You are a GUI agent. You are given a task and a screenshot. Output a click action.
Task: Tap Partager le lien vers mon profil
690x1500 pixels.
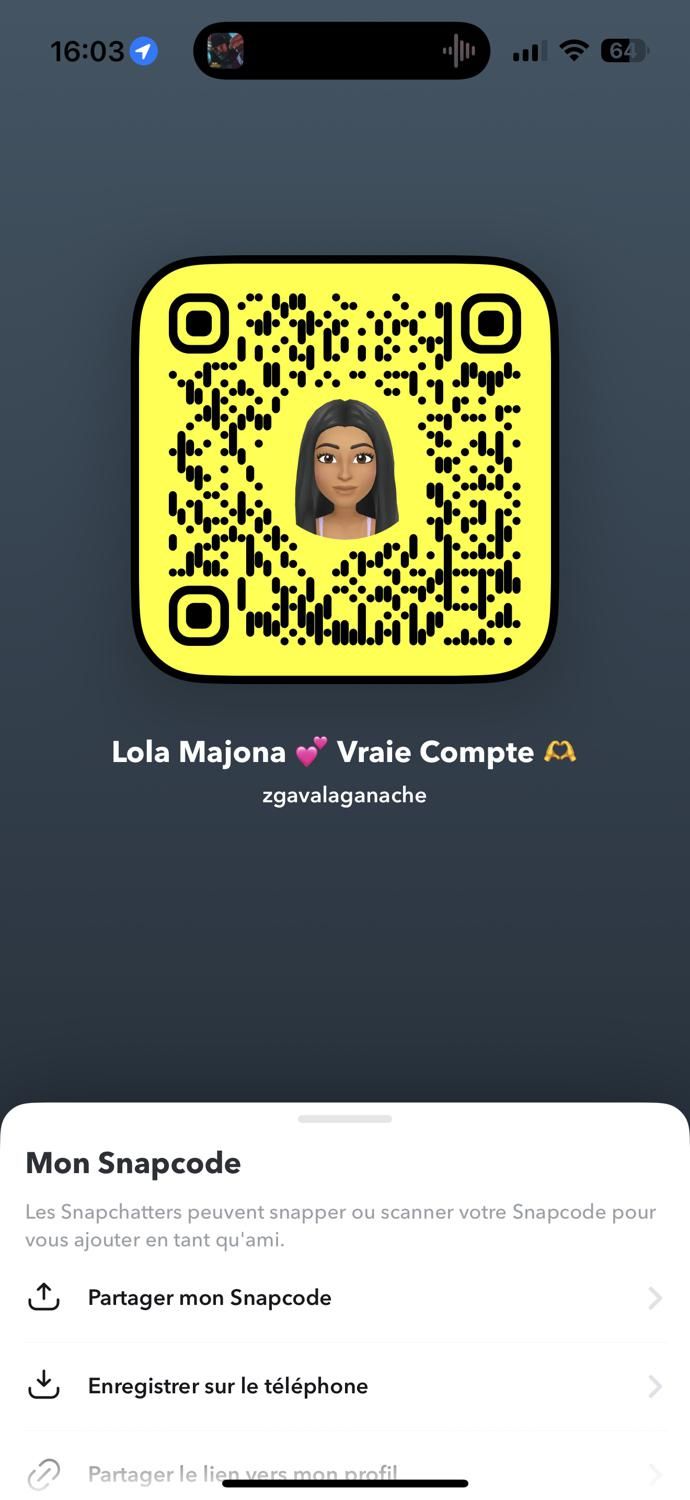[x=345, y=1473]
